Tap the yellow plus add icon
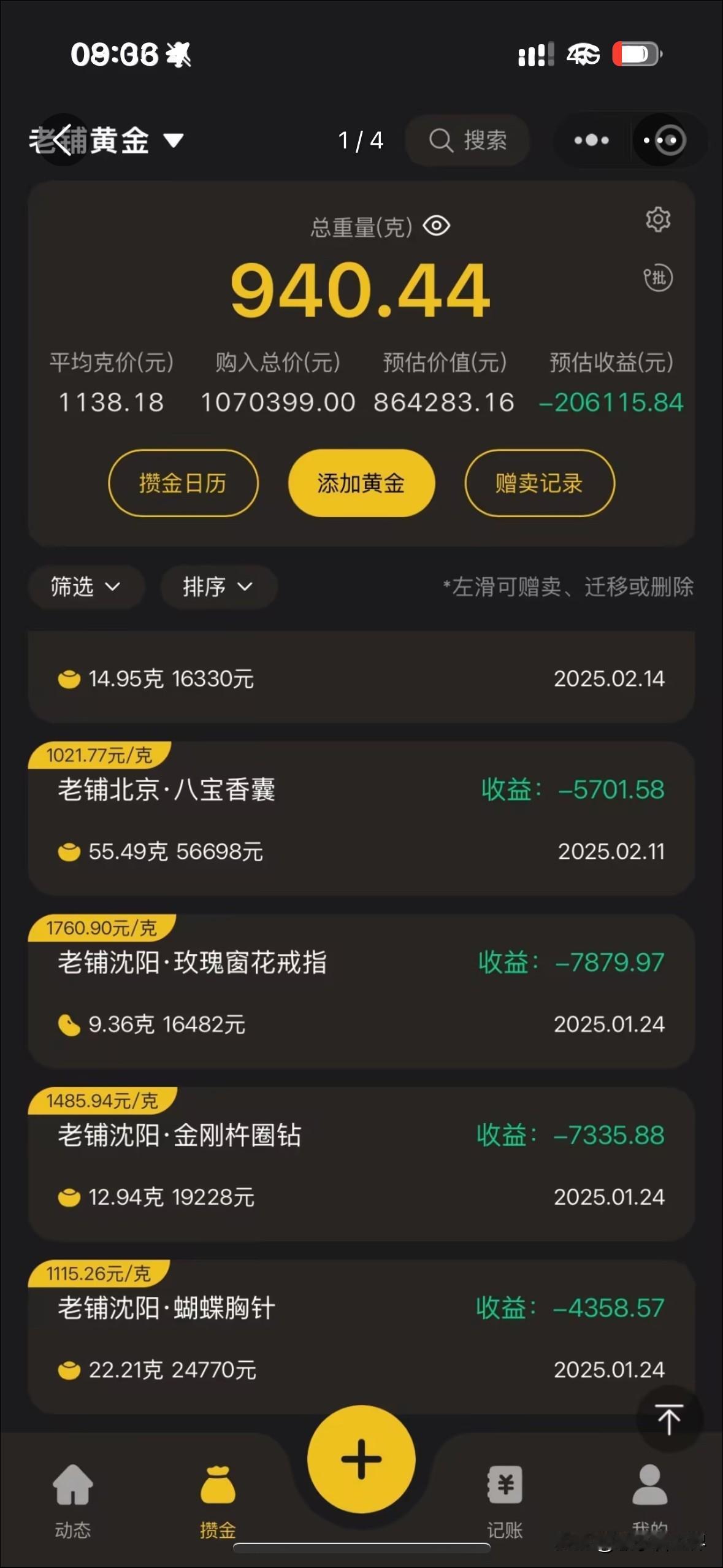 click(x=361, y=1460)
